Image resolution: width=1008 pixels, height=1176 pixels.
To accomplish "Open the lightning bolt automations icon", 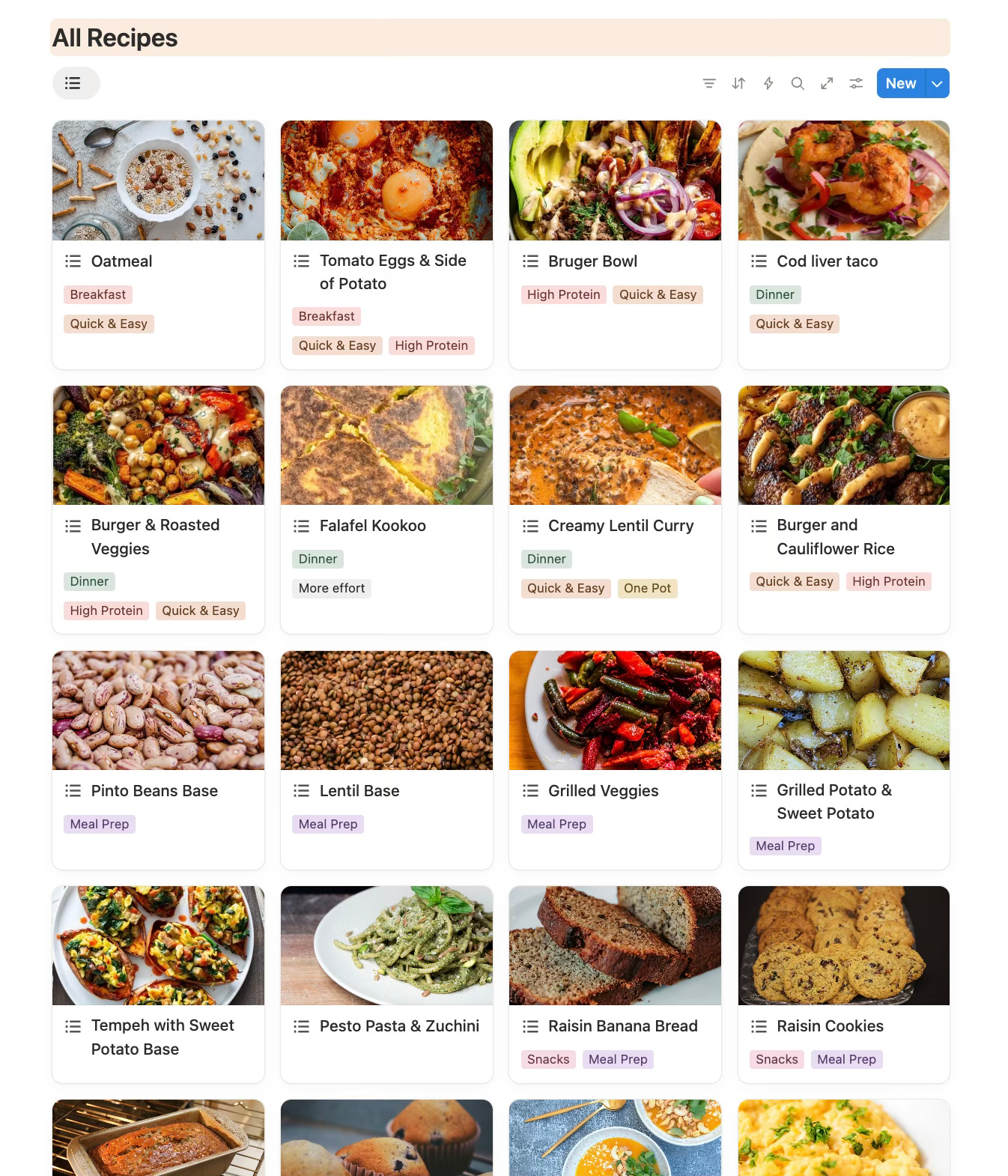I will [768, 83].
